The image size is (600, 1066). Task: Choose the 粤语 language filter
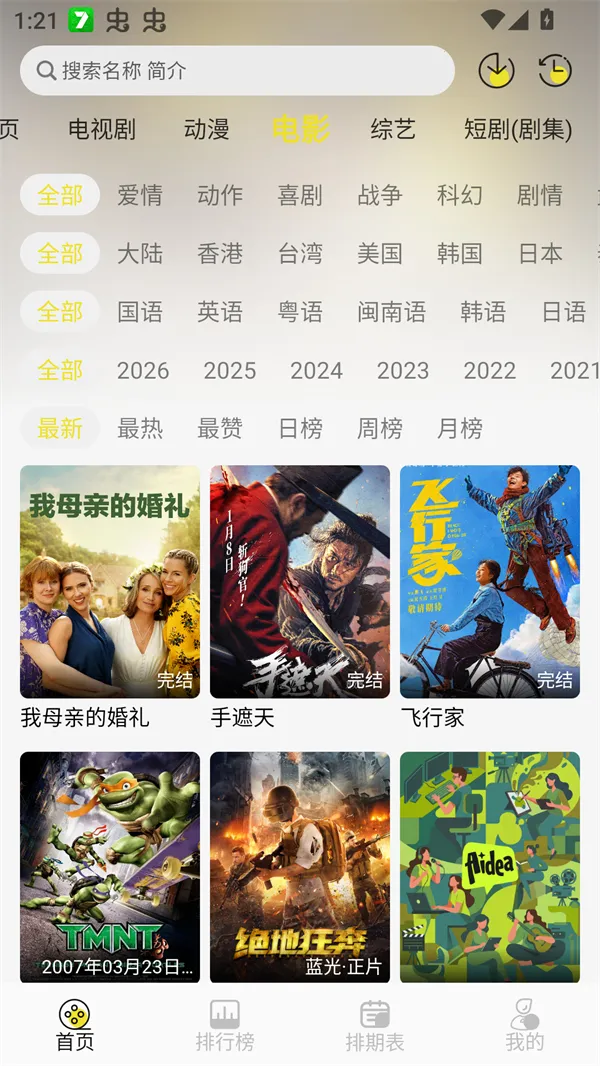(x=300, y=312)
